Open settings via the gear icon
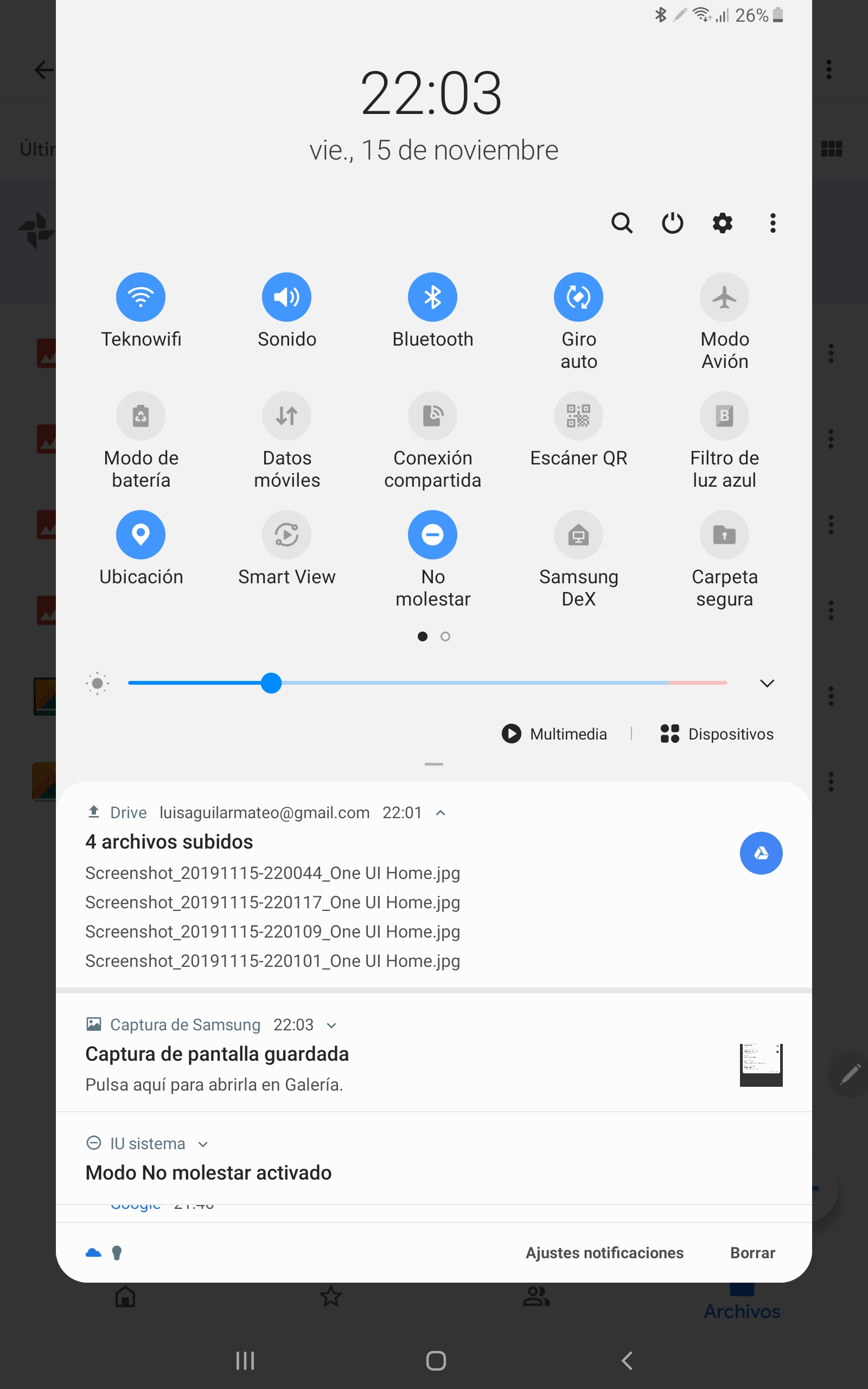Viewport: 868px width, 1389px height. point(722,222)
